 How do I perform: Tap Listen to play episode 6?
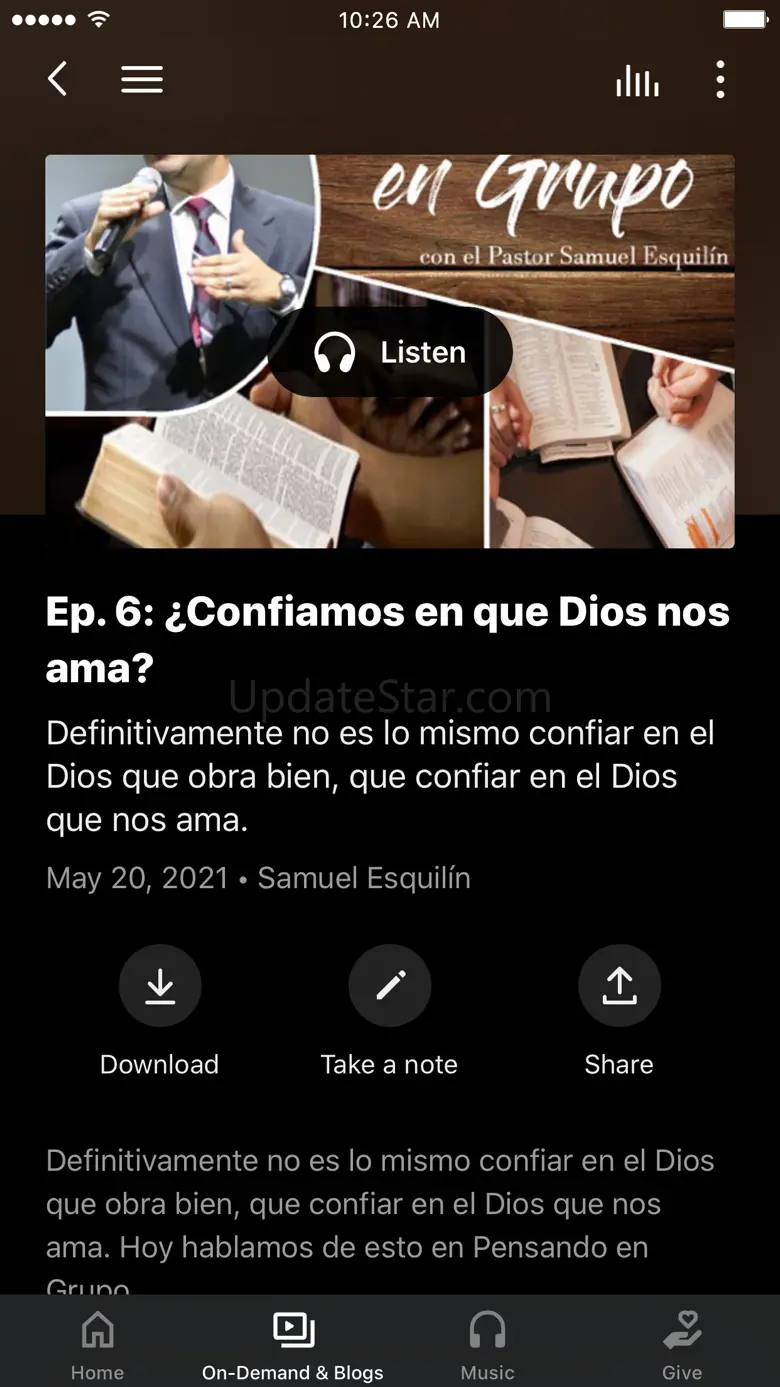point(390,352)
